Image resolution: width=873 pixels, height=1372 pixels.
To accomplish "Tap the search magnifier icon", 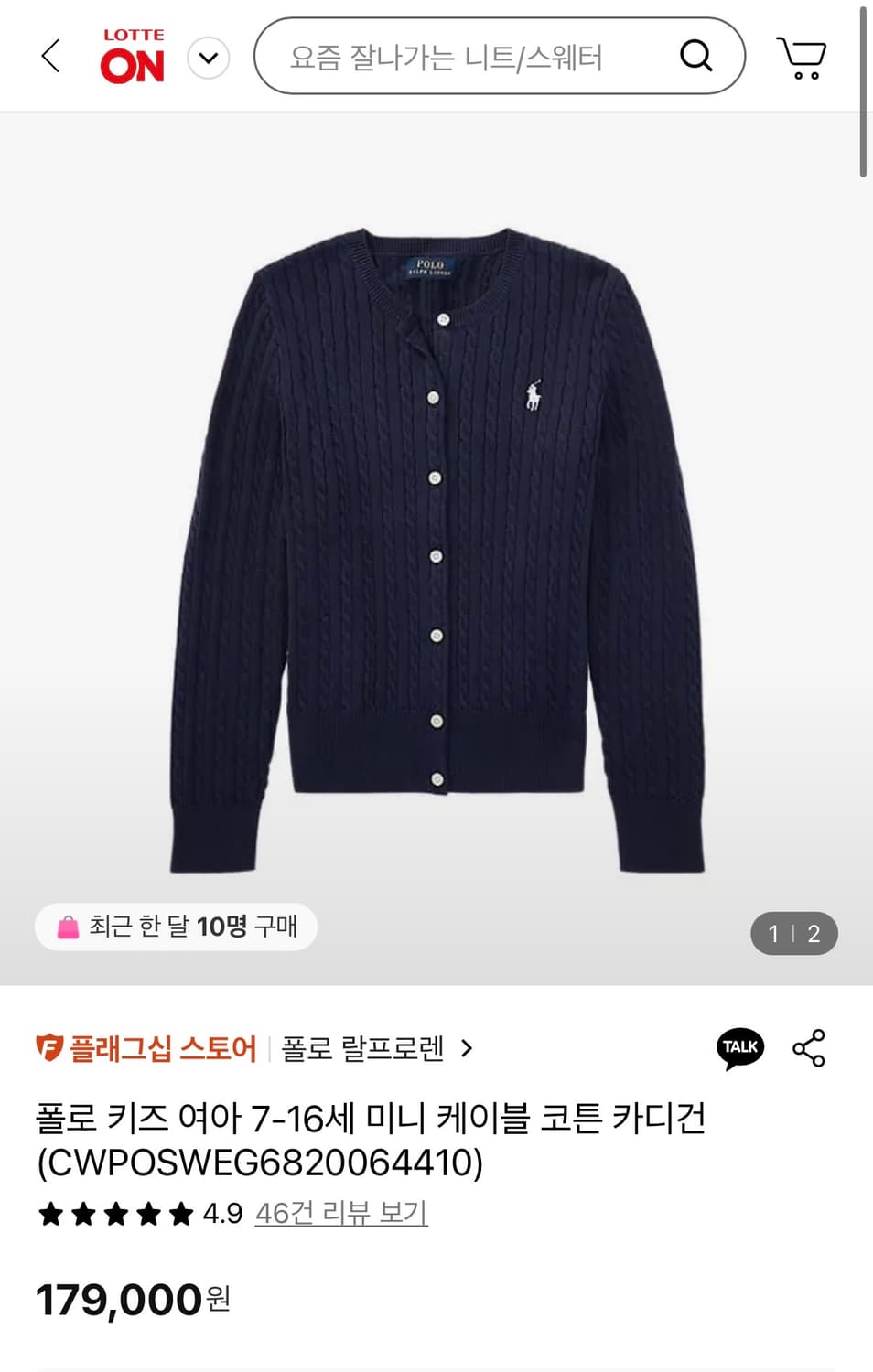I will click(x=697, y=56).
